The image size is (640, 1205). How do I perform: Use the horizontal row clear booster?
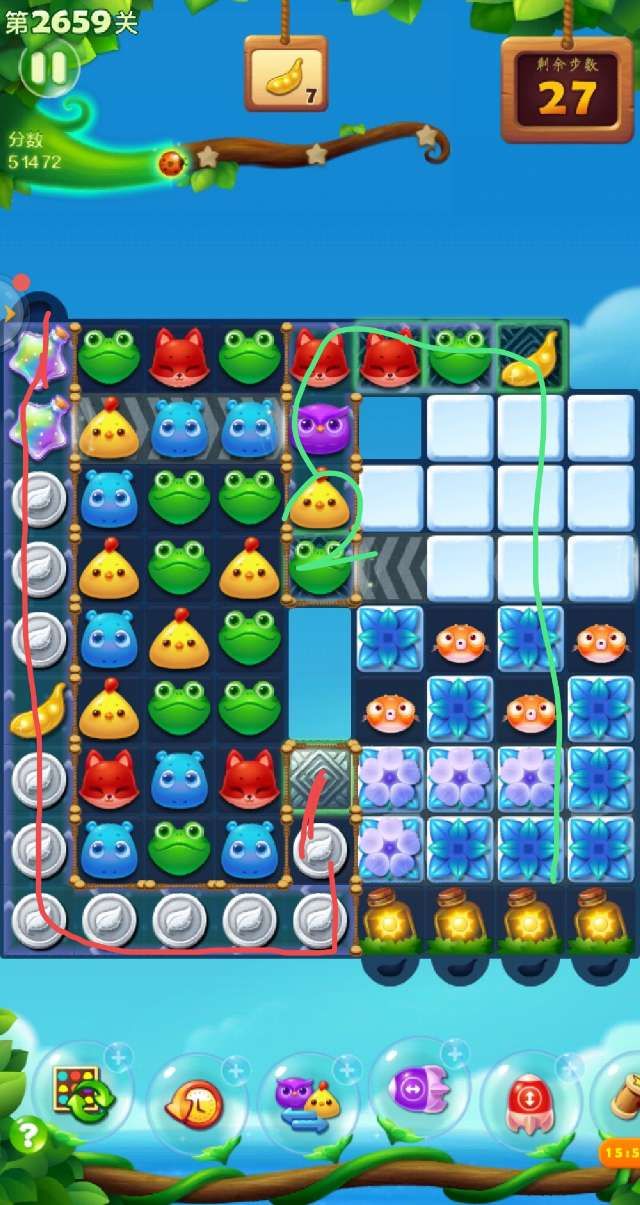[x=418, y=1088]
